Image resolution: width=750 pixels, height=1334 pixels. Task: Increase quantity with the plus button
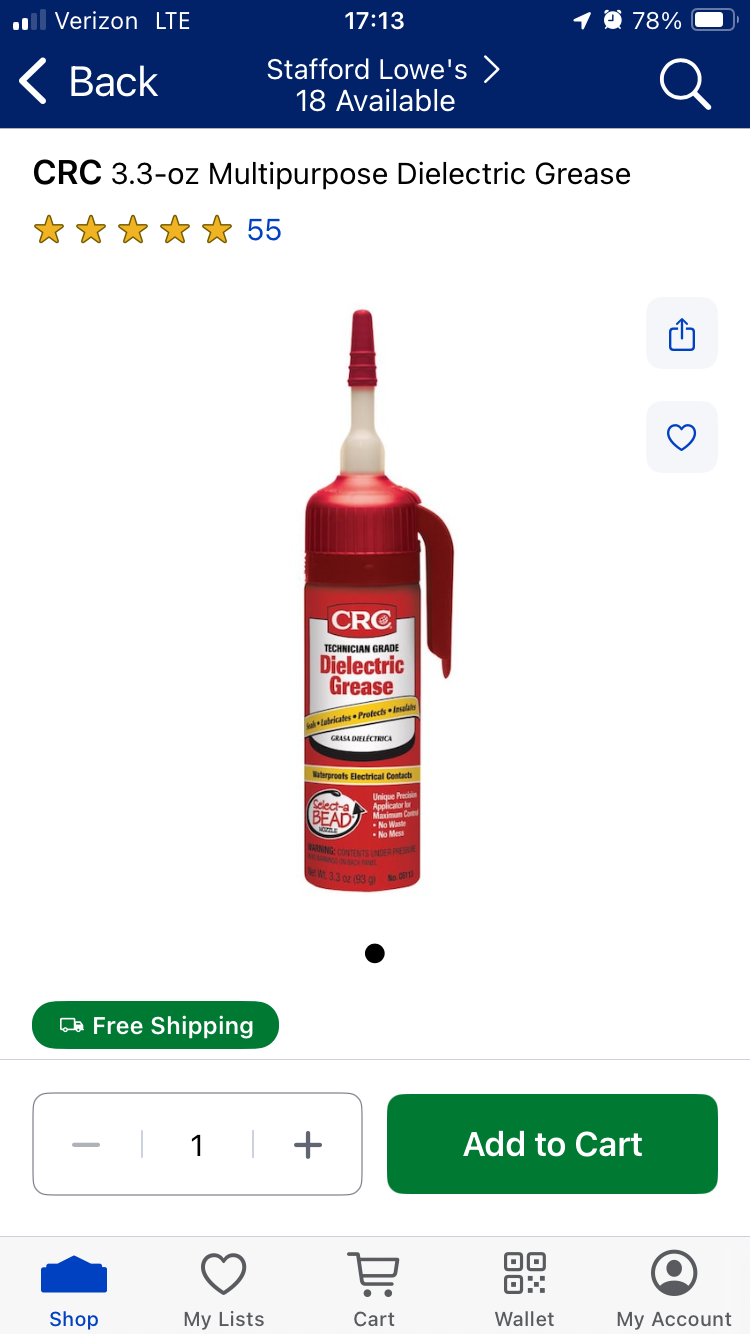pyautogui.click(x=308, y=1144)
